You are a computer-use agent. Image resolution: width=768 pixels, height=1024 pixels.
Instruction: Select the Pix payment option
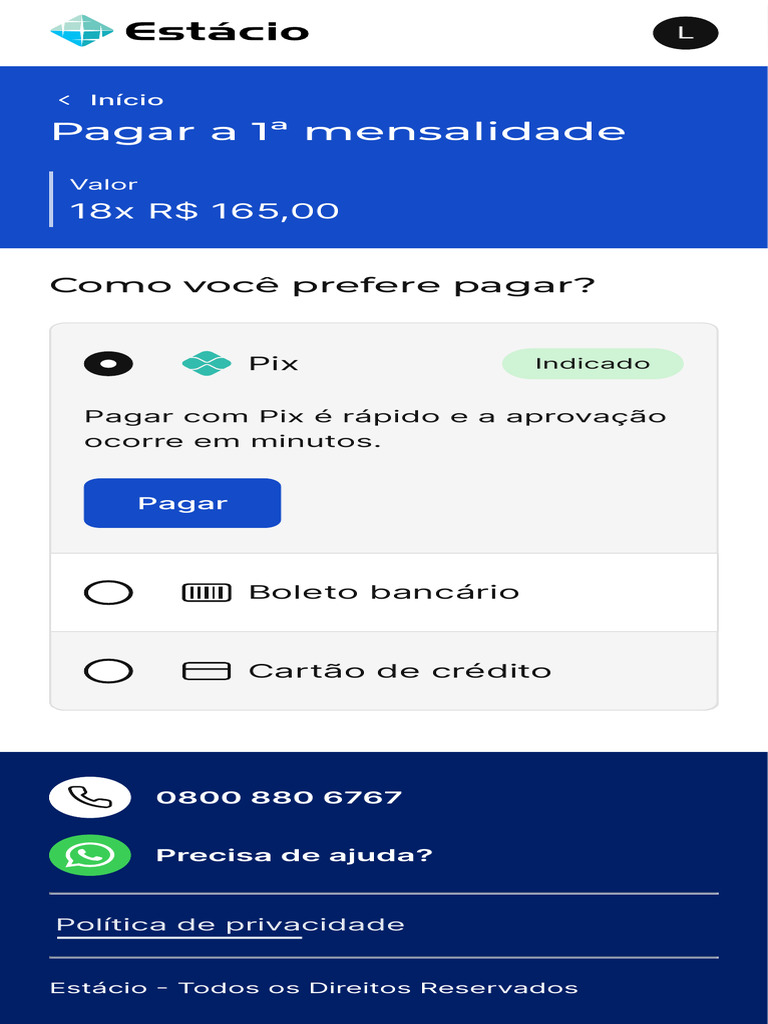click(x=108, y=364)
